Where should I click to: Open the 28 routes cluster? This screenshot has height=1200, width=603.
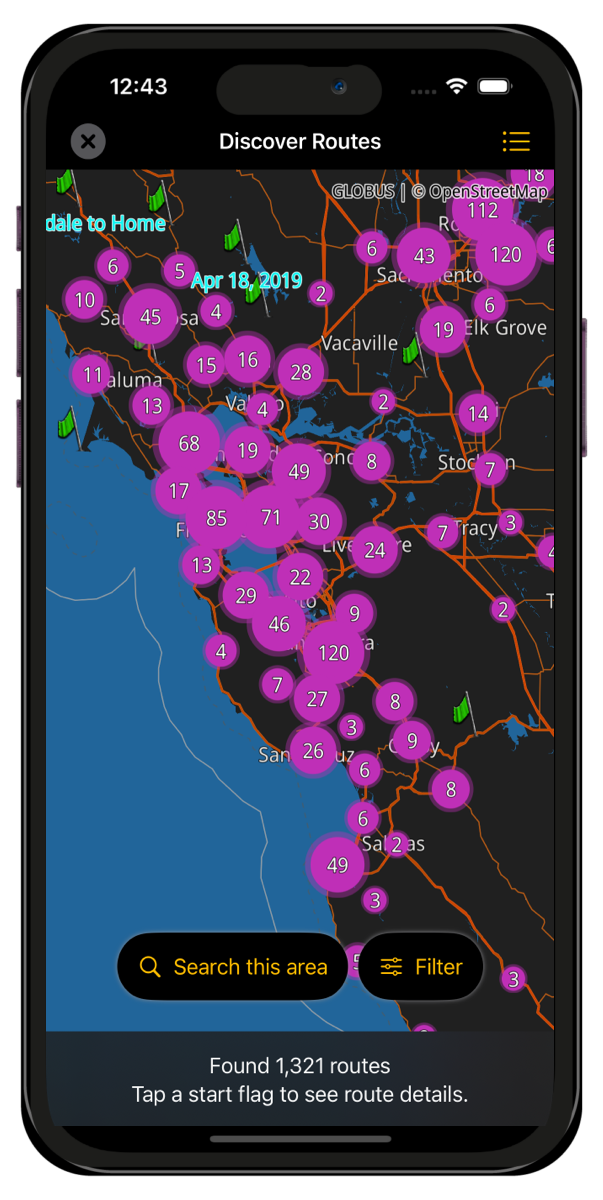(x=301, y=373)
